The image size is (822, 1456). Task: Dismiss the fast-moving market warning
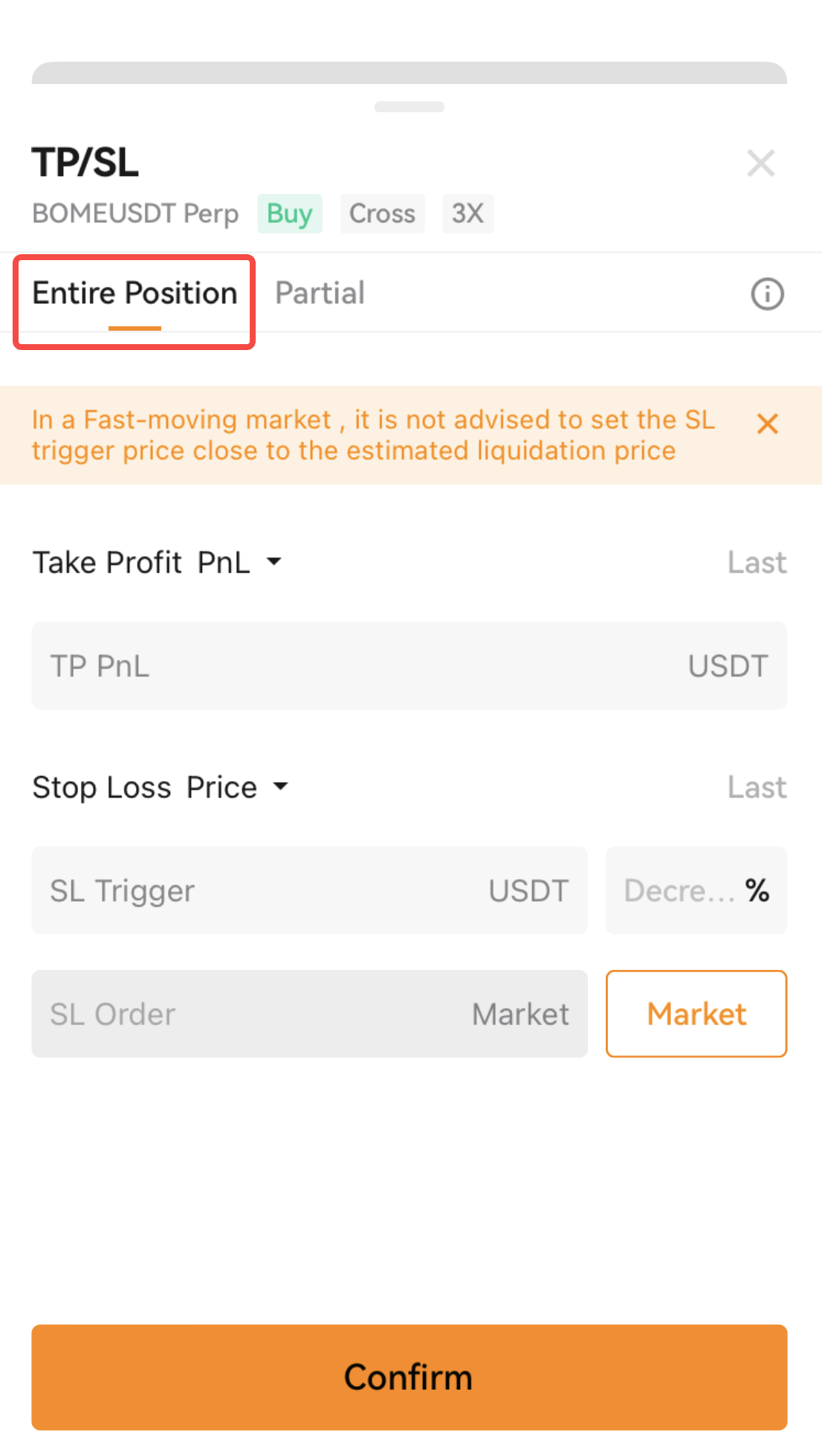point(767,424)
